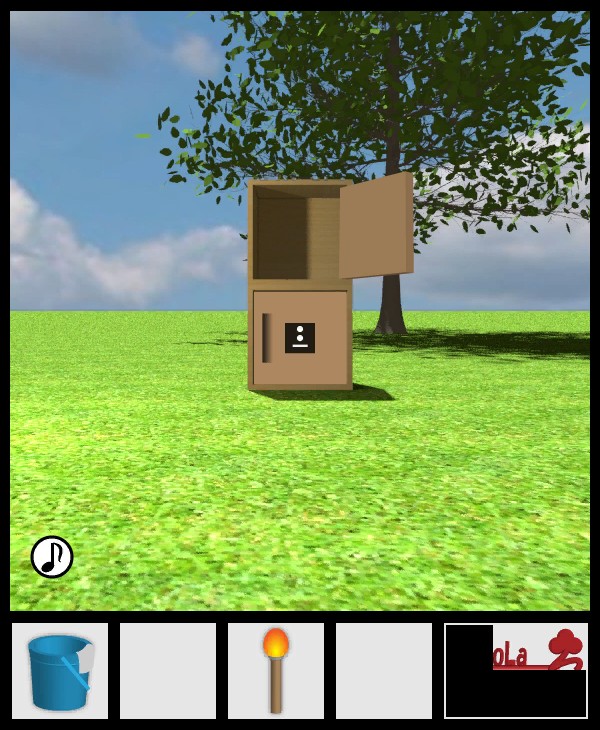Tap the symbol panel on the cabinet's lower door
Image resolution: width=600 pixels, height=730 pixels.
pyautogui.click(x=300, y=338)
